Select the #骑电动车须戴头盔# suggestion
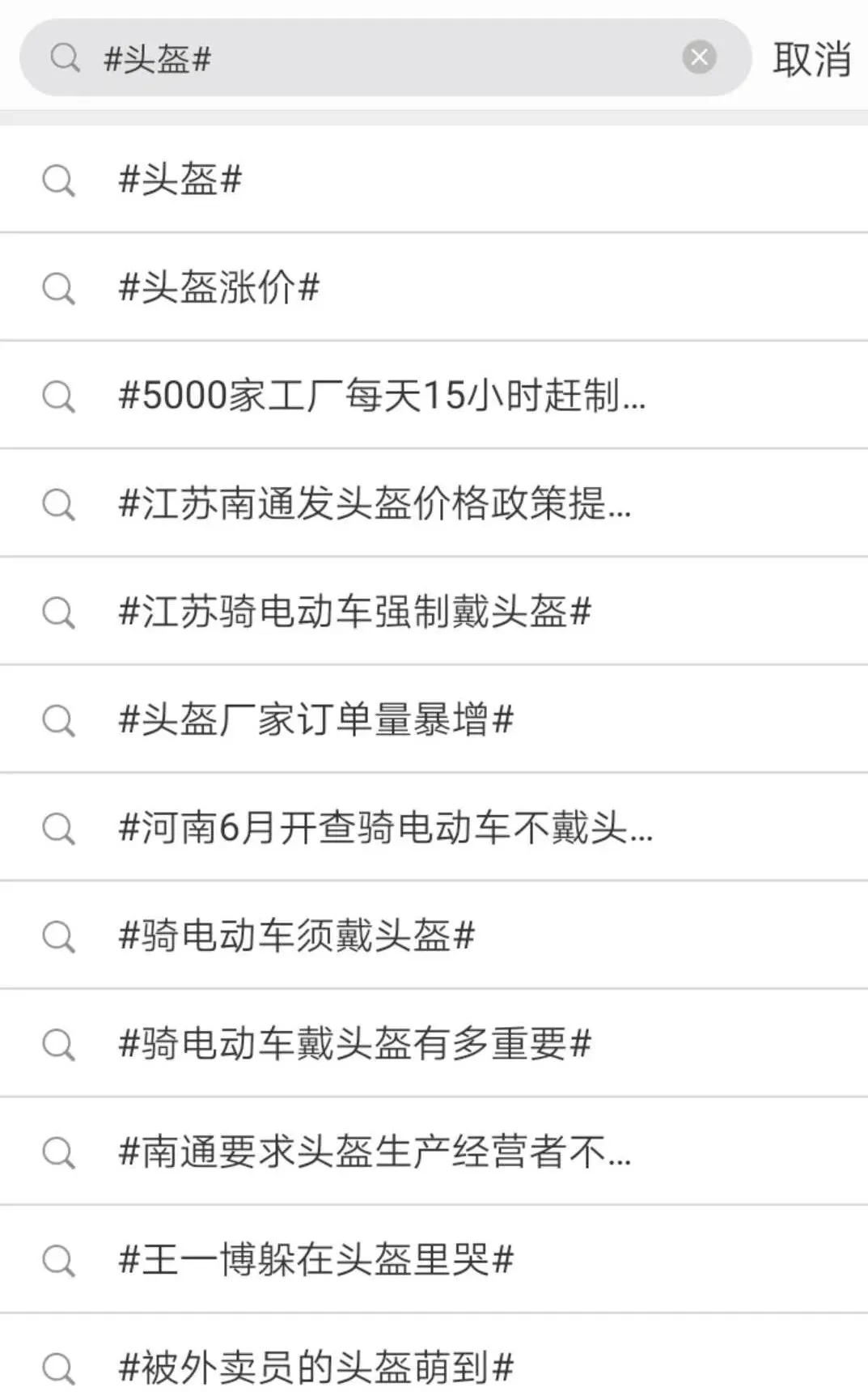 coord(434,936)
